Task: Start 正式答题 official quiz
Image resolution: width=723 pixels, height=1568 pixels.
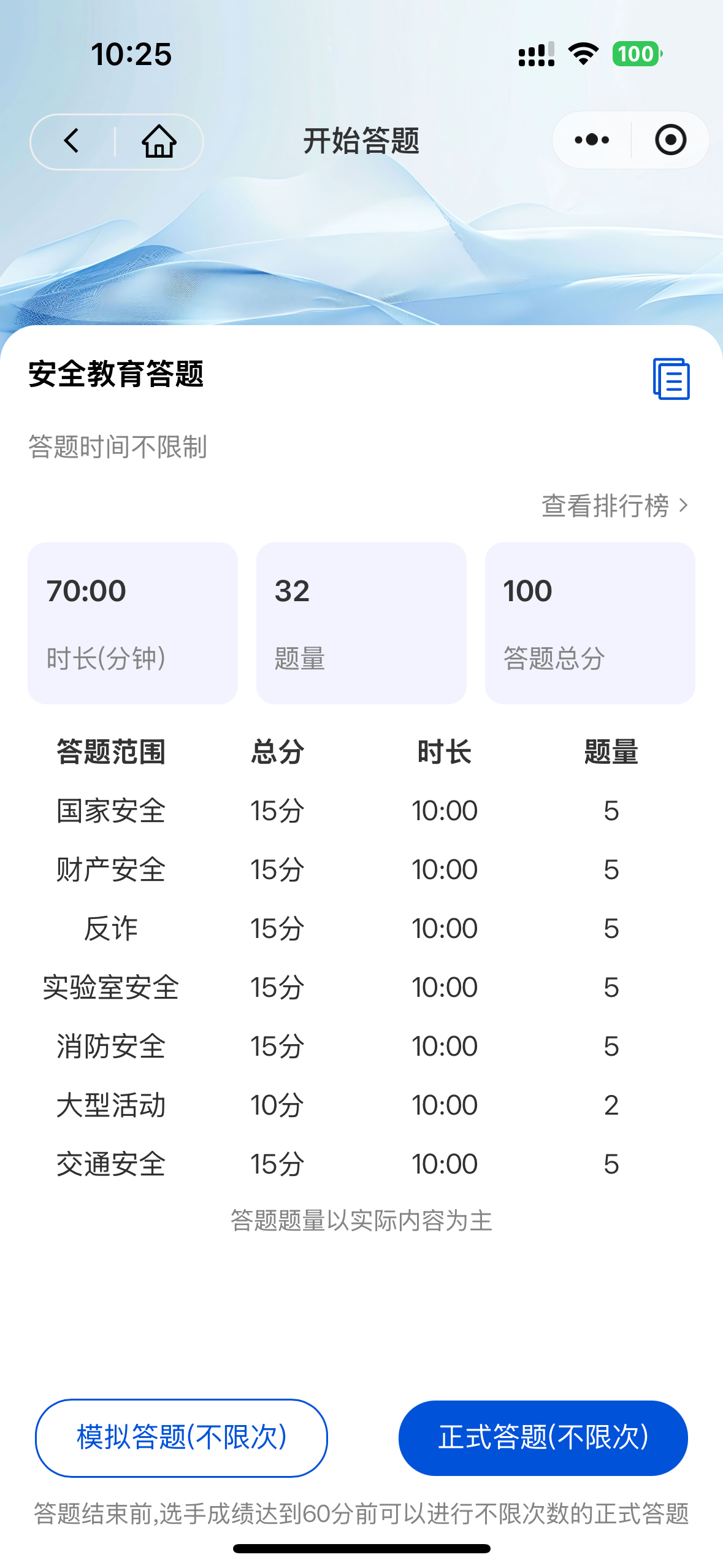Action: [x=543, y=1437]
